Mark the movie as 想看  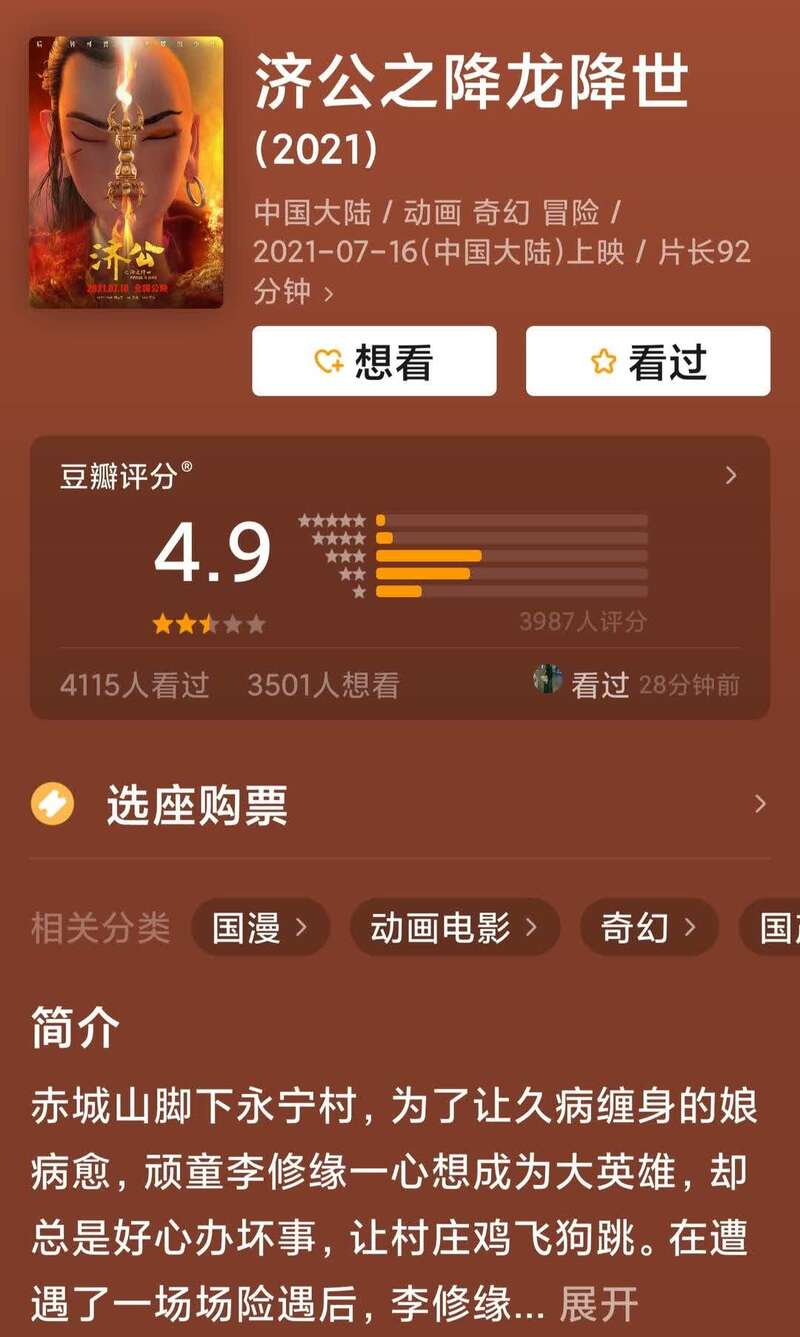[374, 361]
